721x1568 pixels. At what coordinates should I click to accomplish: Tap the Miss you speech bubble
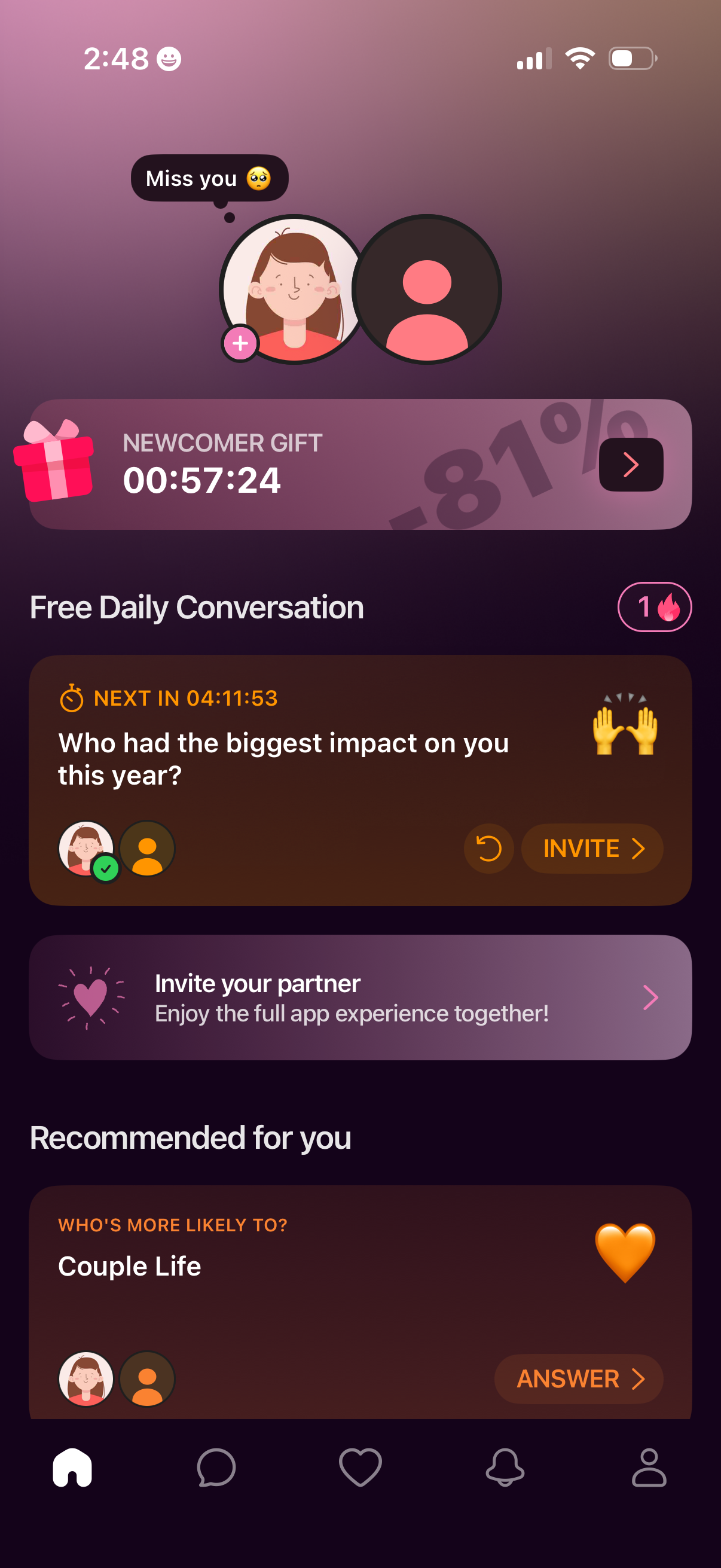[x=209, y=178]
